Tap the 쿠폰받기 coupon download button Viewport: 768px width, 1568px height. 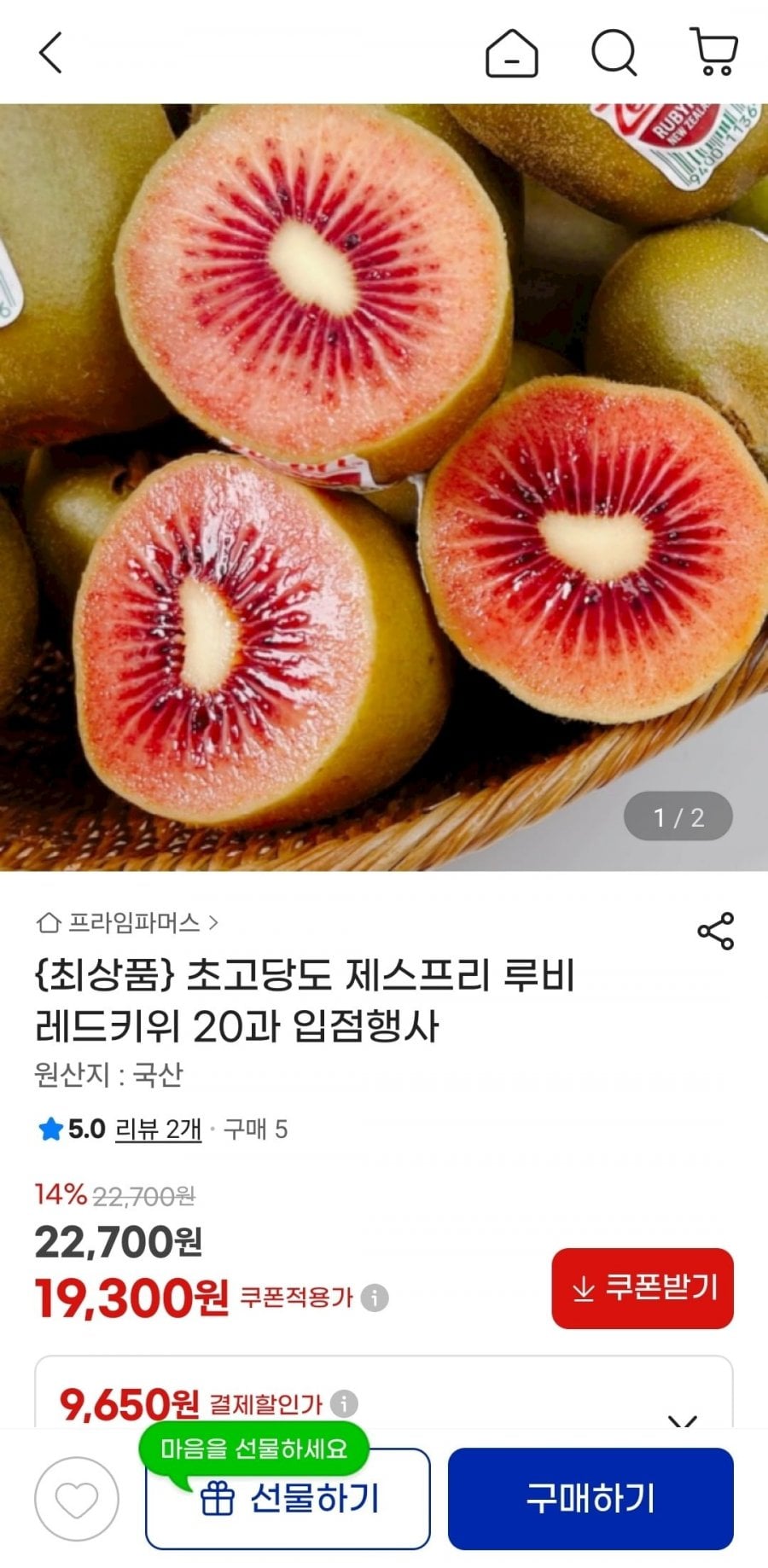(x=643, y=1288)
